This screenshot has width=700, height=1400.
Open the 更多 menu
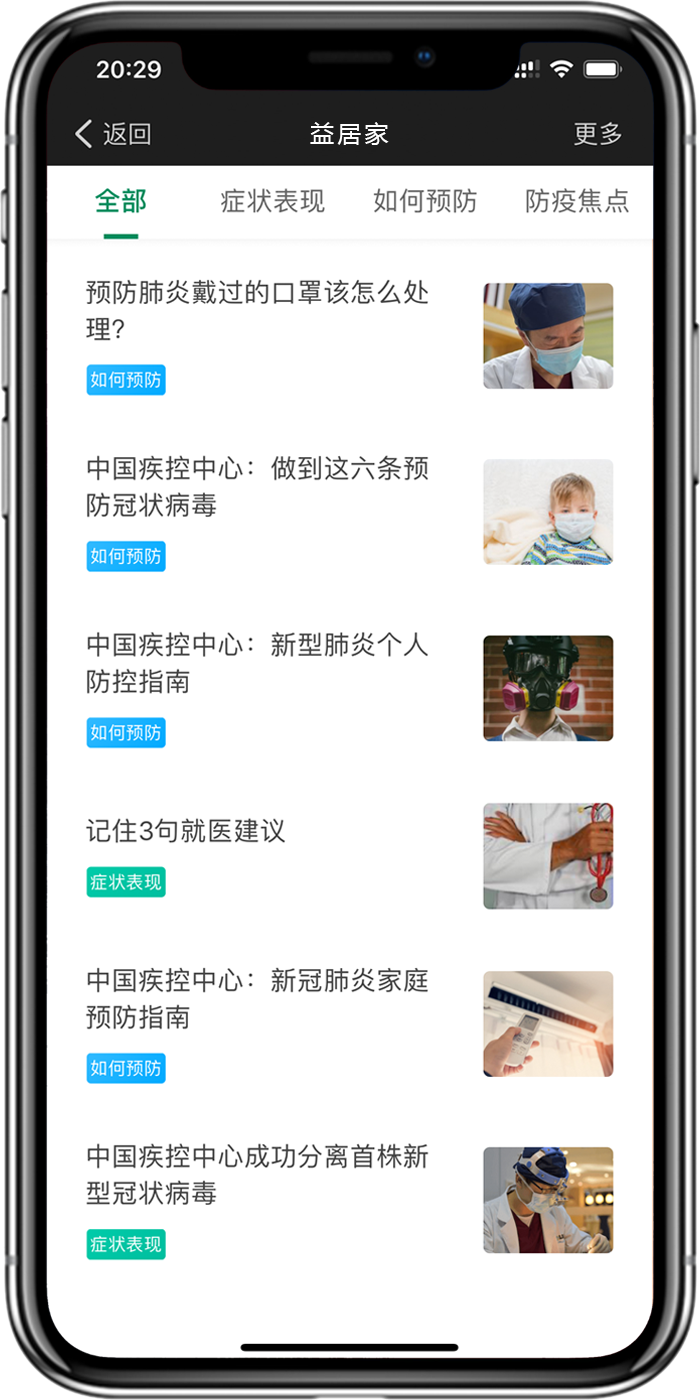click(598, 134)
